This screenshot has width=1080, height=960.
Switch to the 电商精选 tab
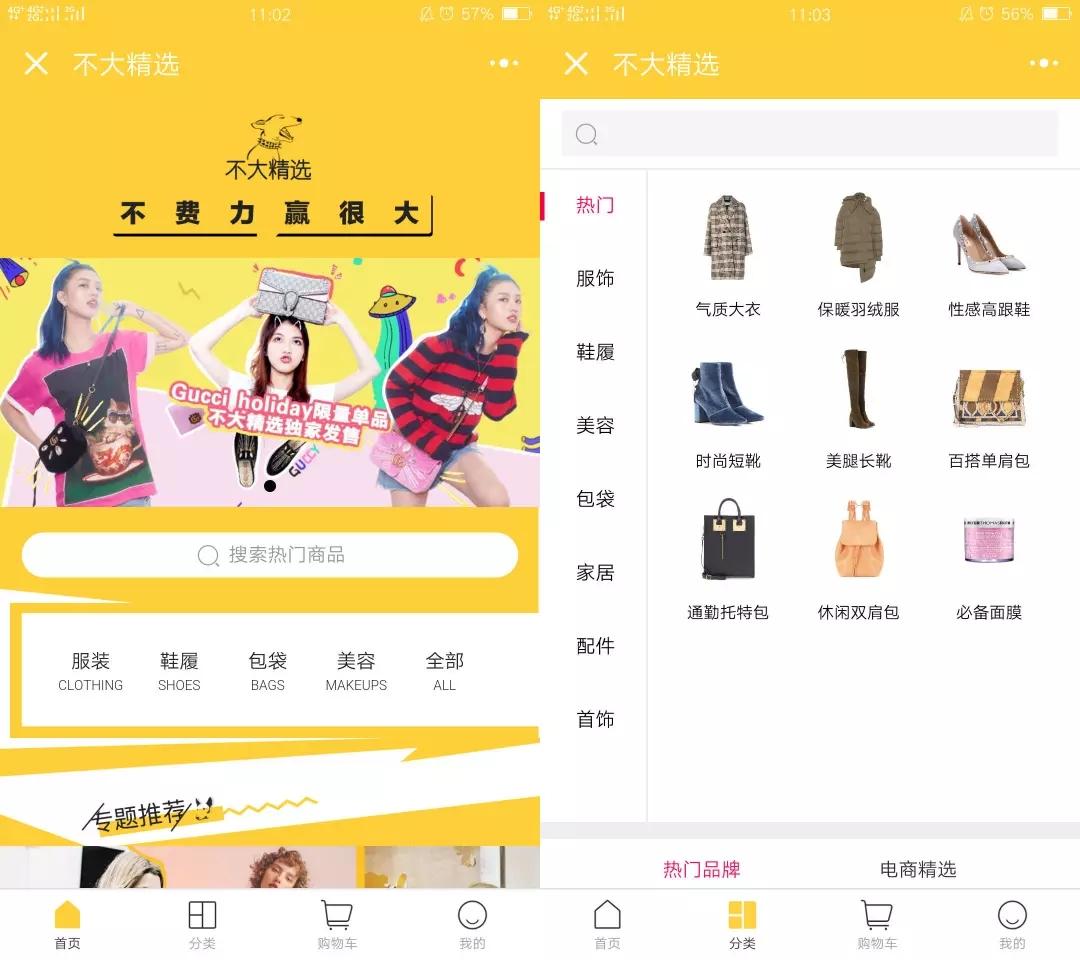point(918,869)
